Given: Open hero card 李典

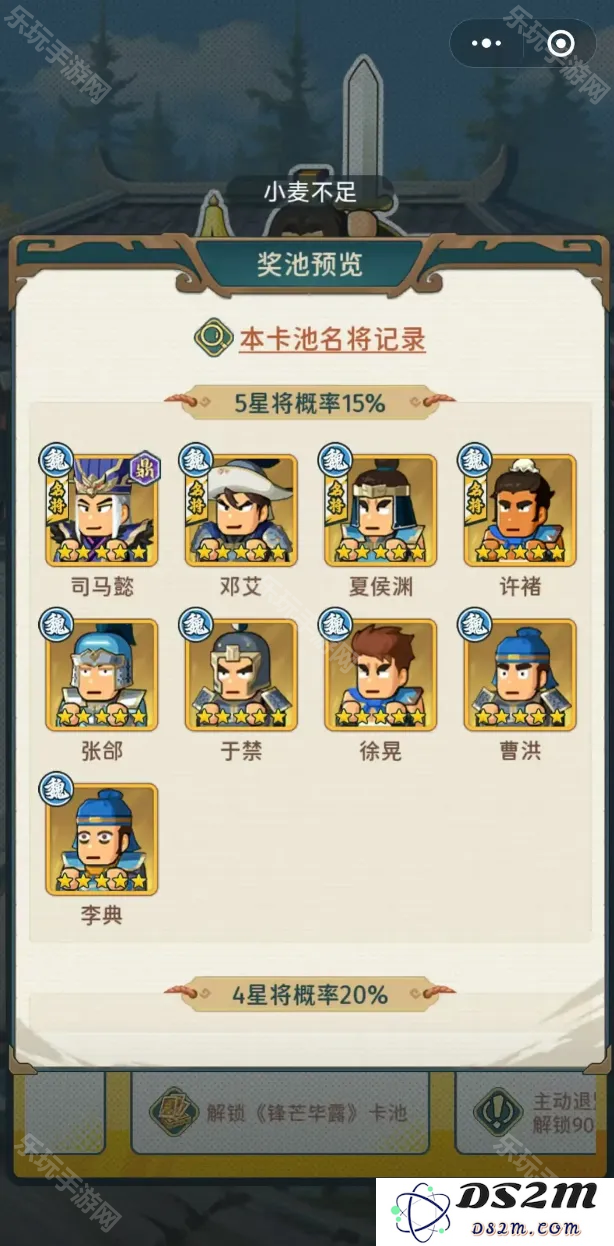Looking at the screenshot, I should click(x=102, y=839).
